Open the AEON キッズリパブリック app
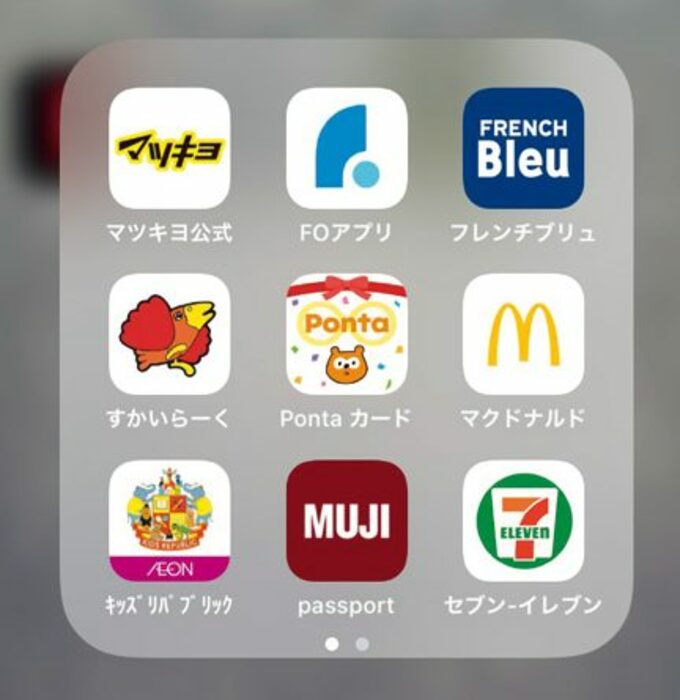 click(169, 520)
